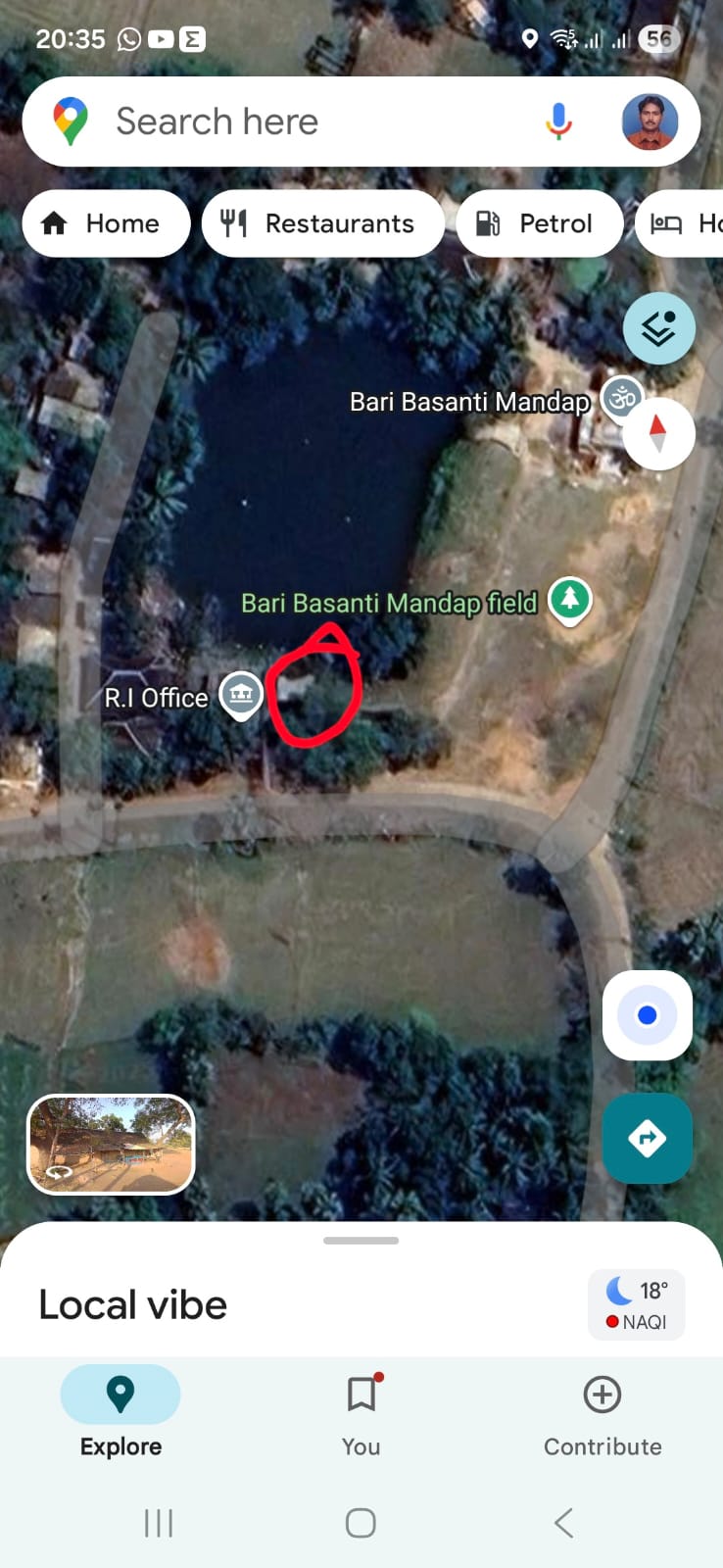Center map on my current location
This screenshot has height=1568, width=723.
click(x=647, y=1015)
